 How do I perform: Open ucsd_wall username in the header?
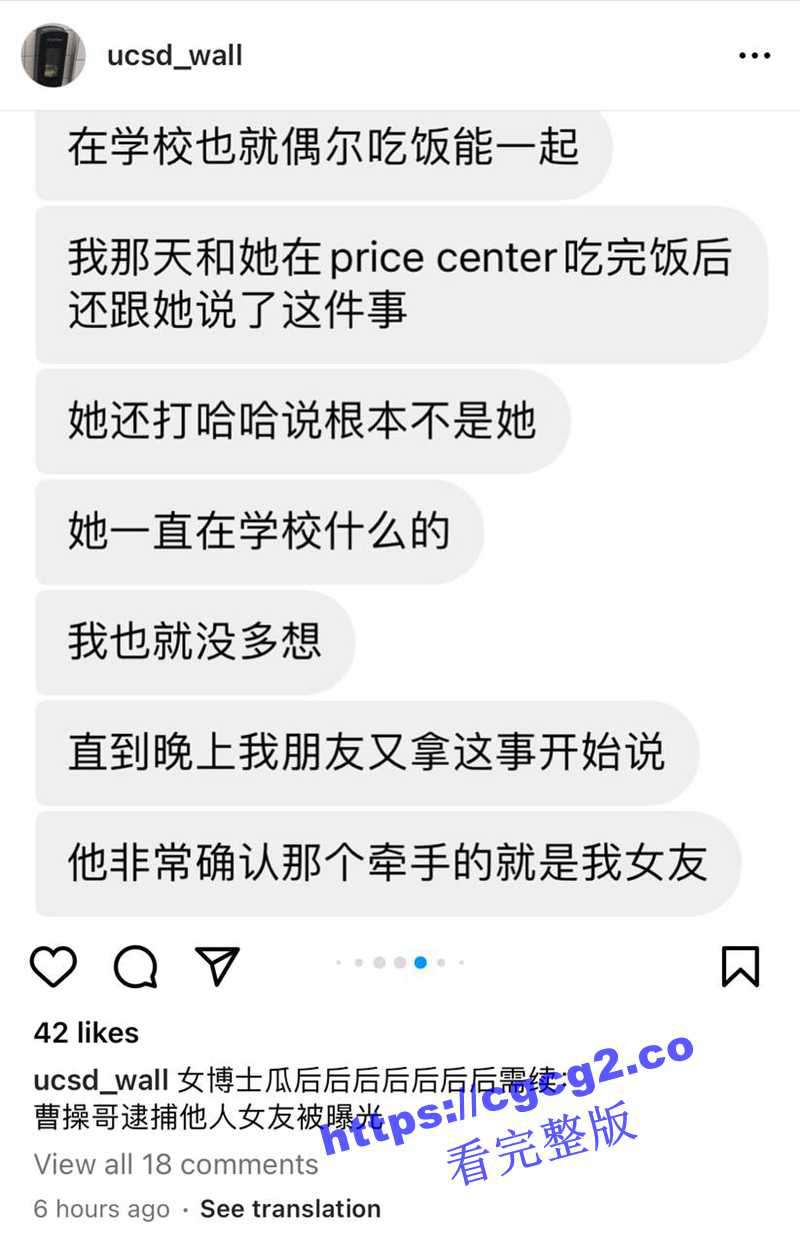pyautogui.click(x=175, y=55)
